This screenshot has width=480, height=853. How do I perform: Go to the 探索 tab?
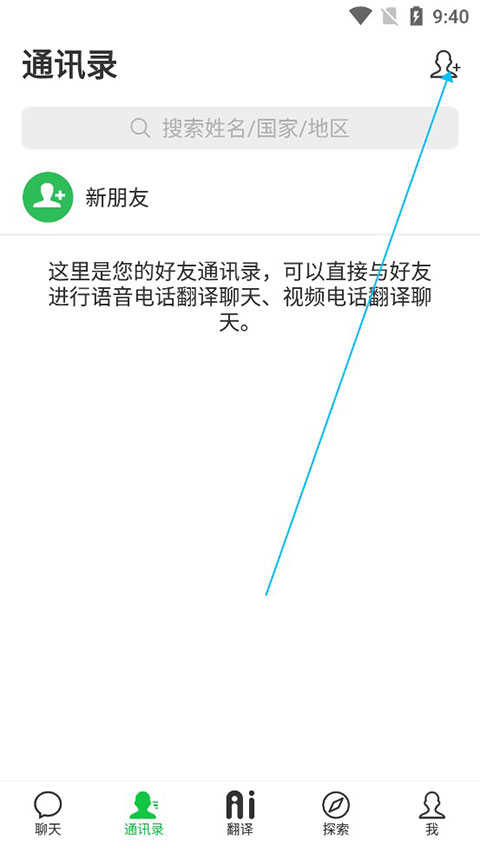click(336, 814)
